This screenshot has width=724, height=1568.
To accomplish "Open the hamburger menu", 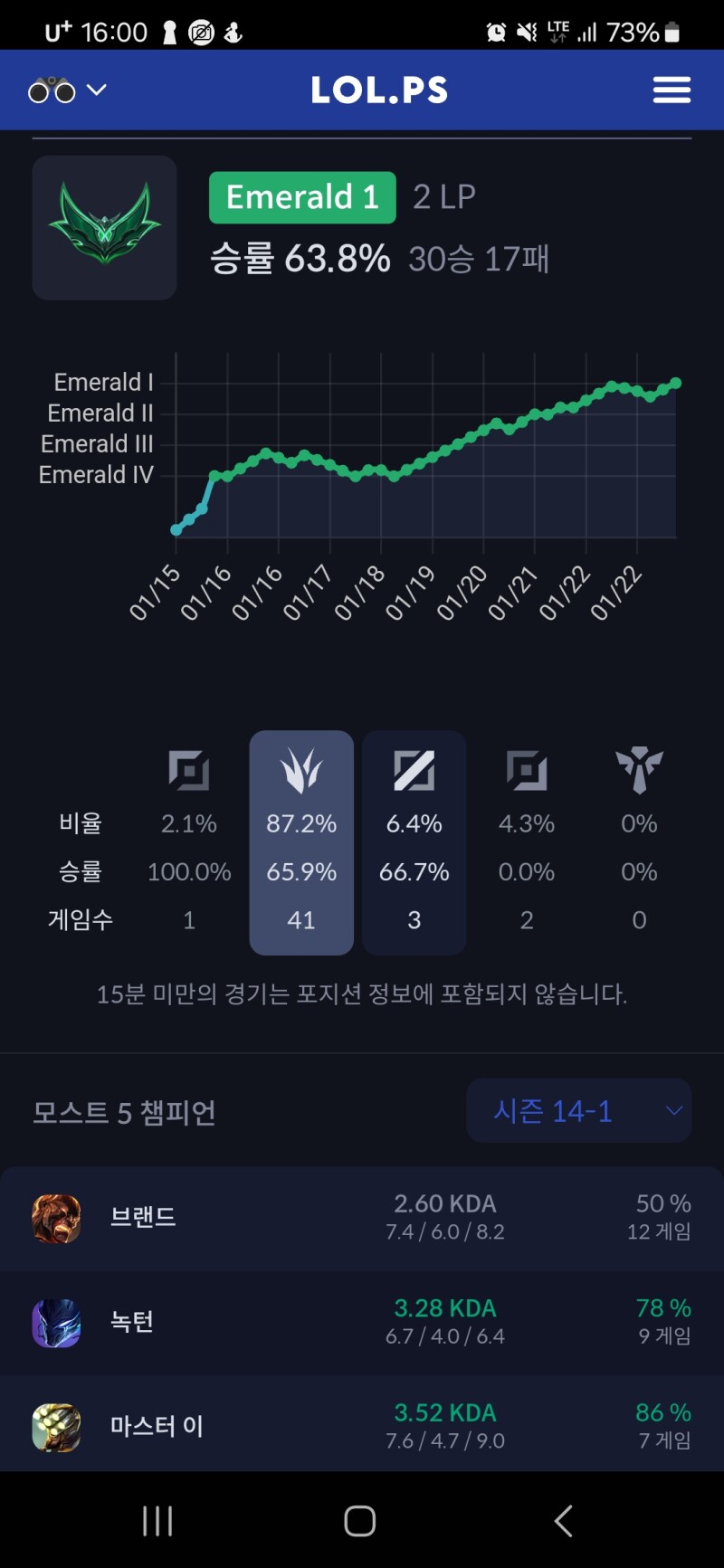I will click(672, 90).
